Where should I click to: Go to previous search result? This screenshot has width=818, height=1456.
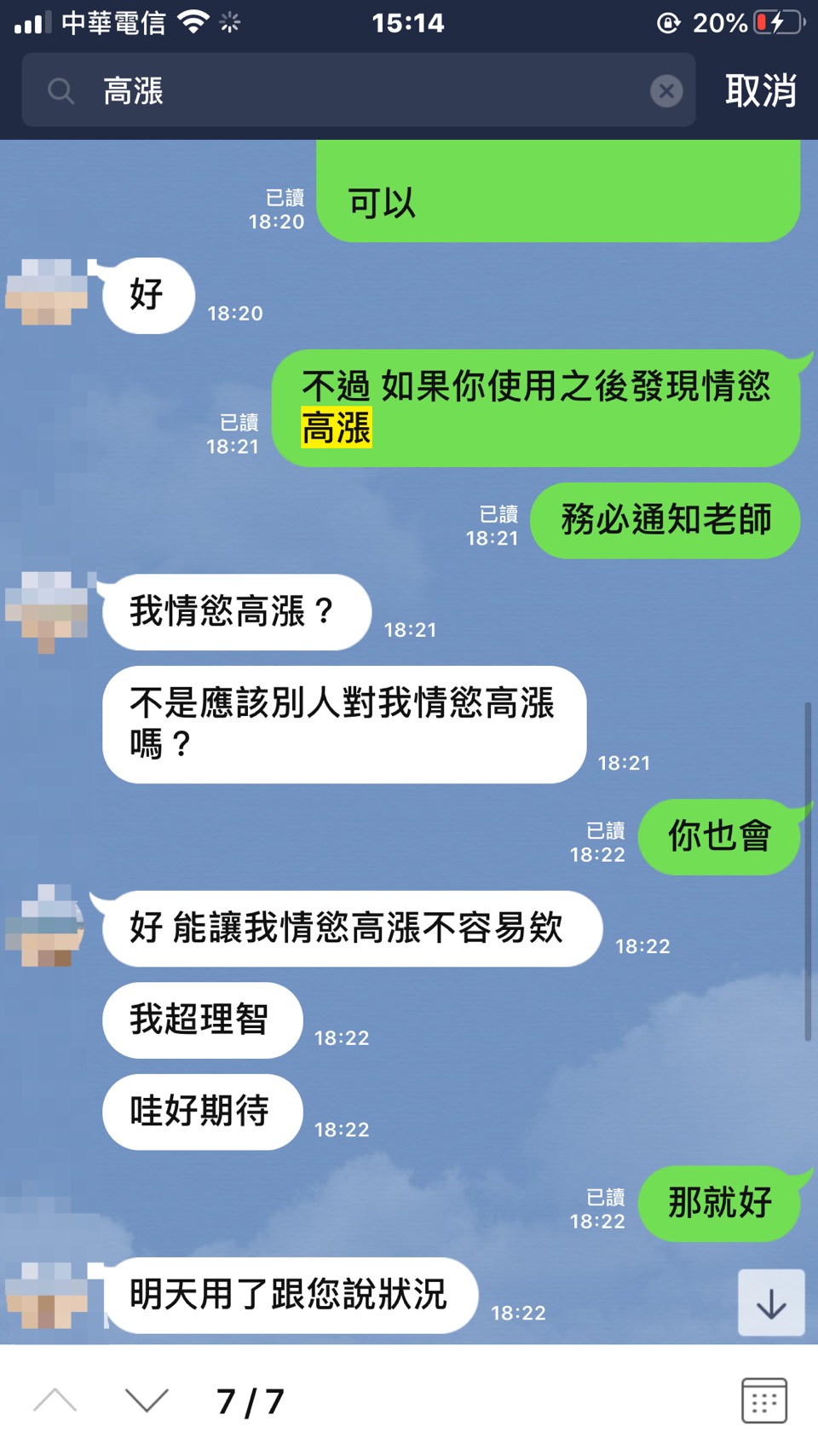pos(55,1401)
